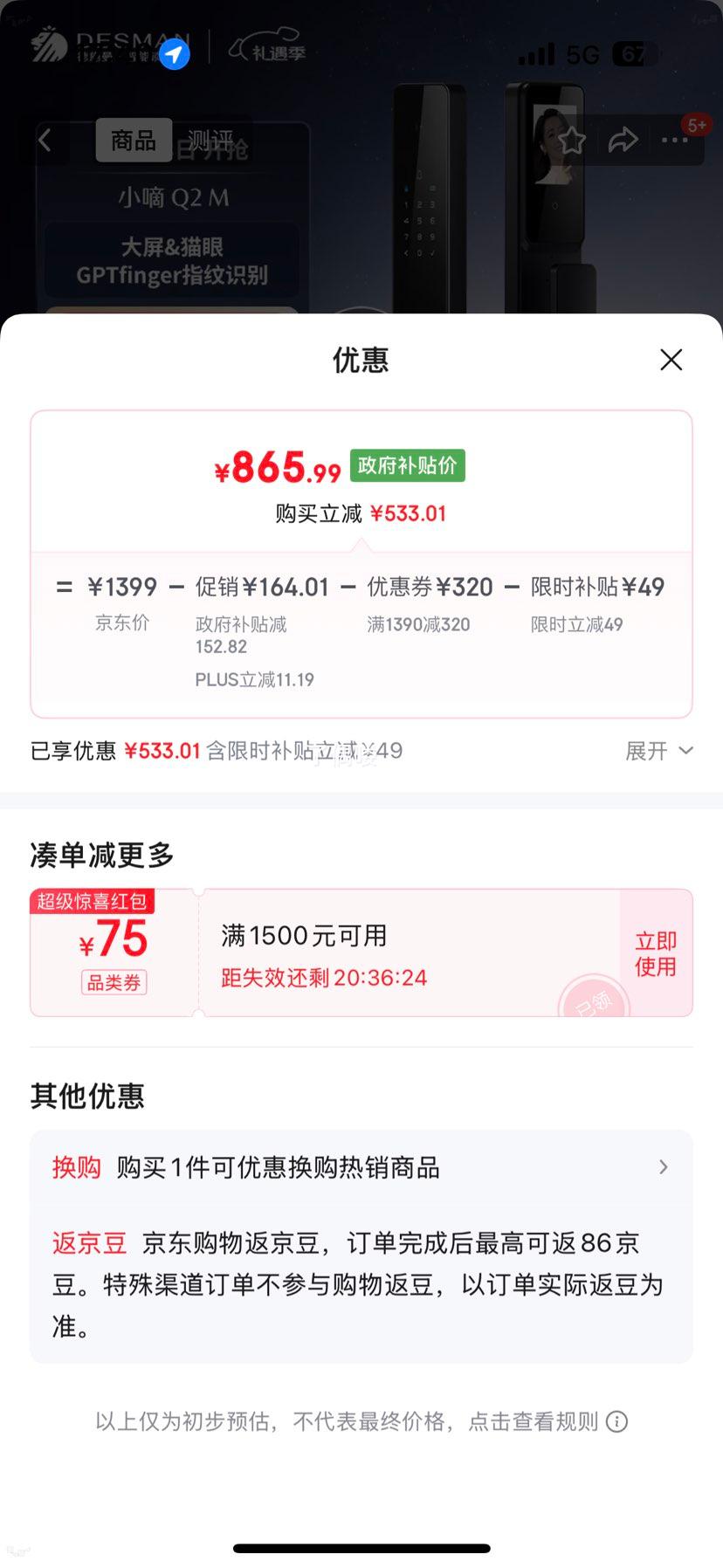Image resolution: width=723 pixels, height=1568 pixels.
Task: Select the 商品 tab
Action: tap(133, 140)
